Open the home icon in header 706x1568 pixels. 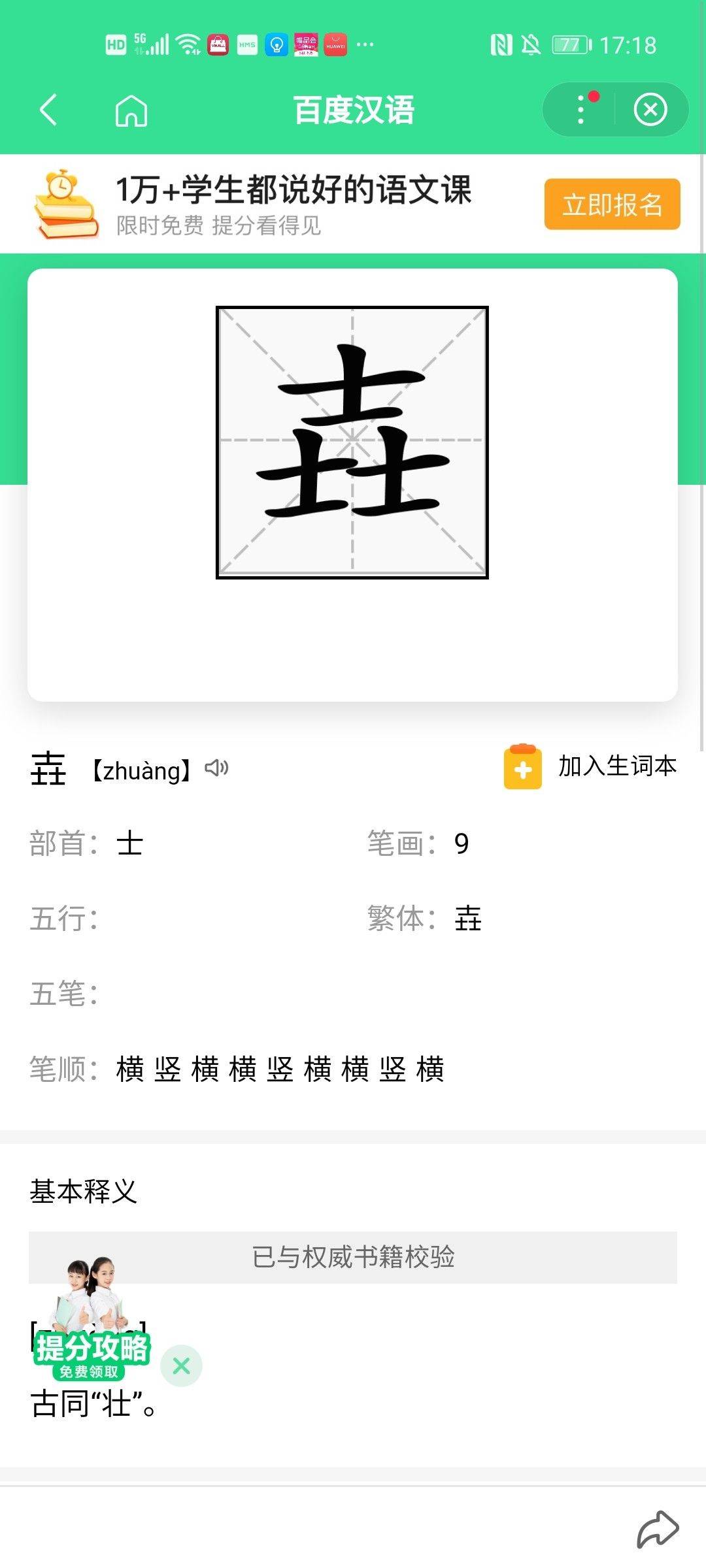[x=131, y=110]
